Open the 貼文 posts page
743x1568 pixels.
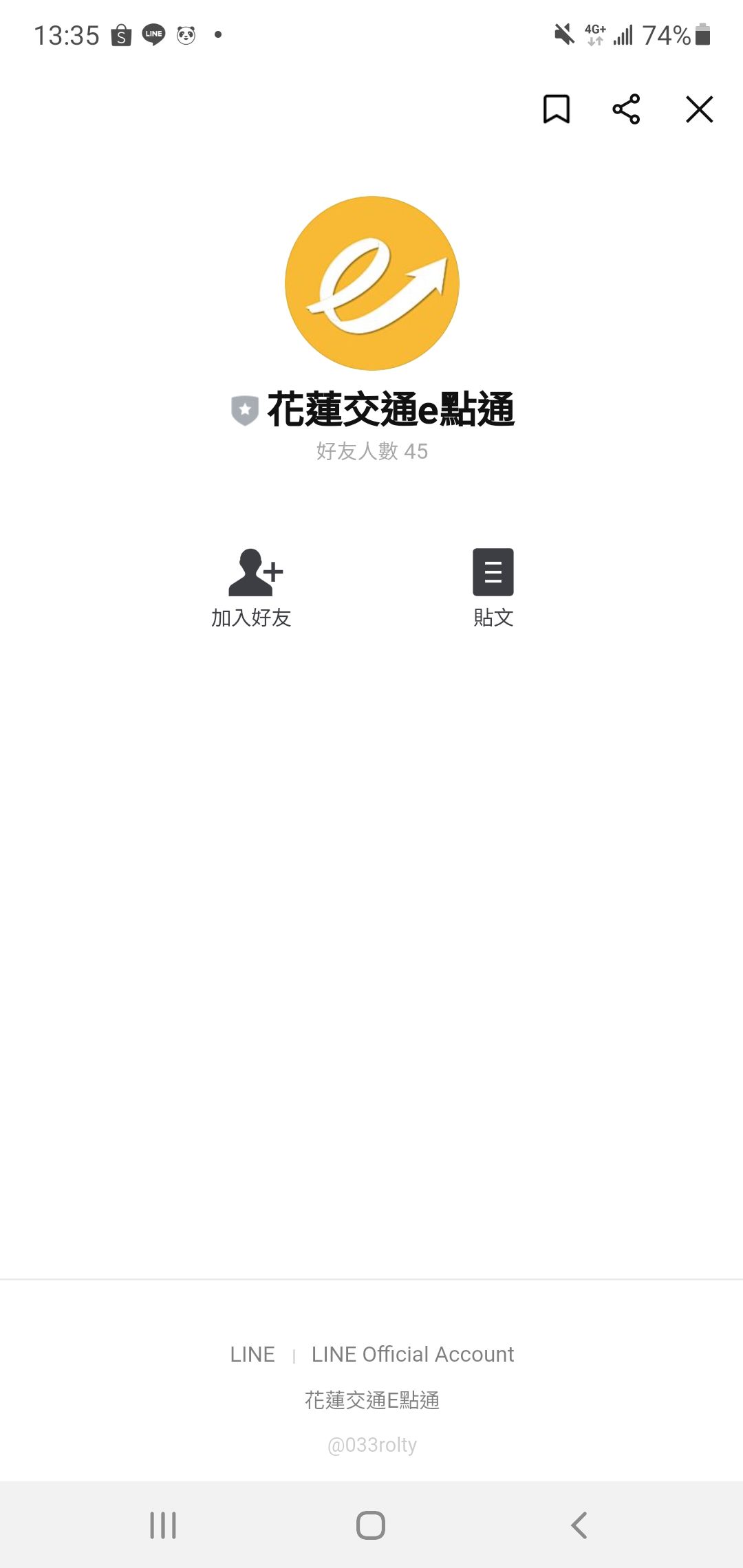(493, 587)
